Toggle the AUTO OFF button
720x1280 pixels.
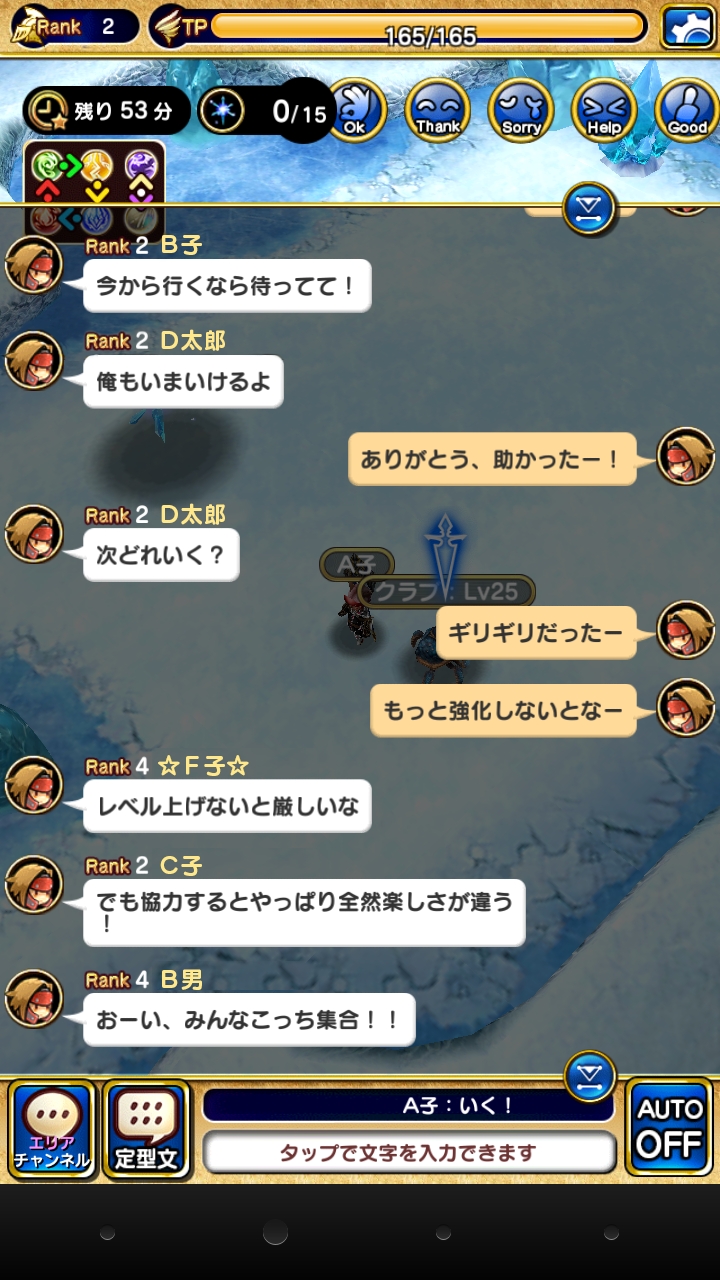click(x=670, y=1128)
